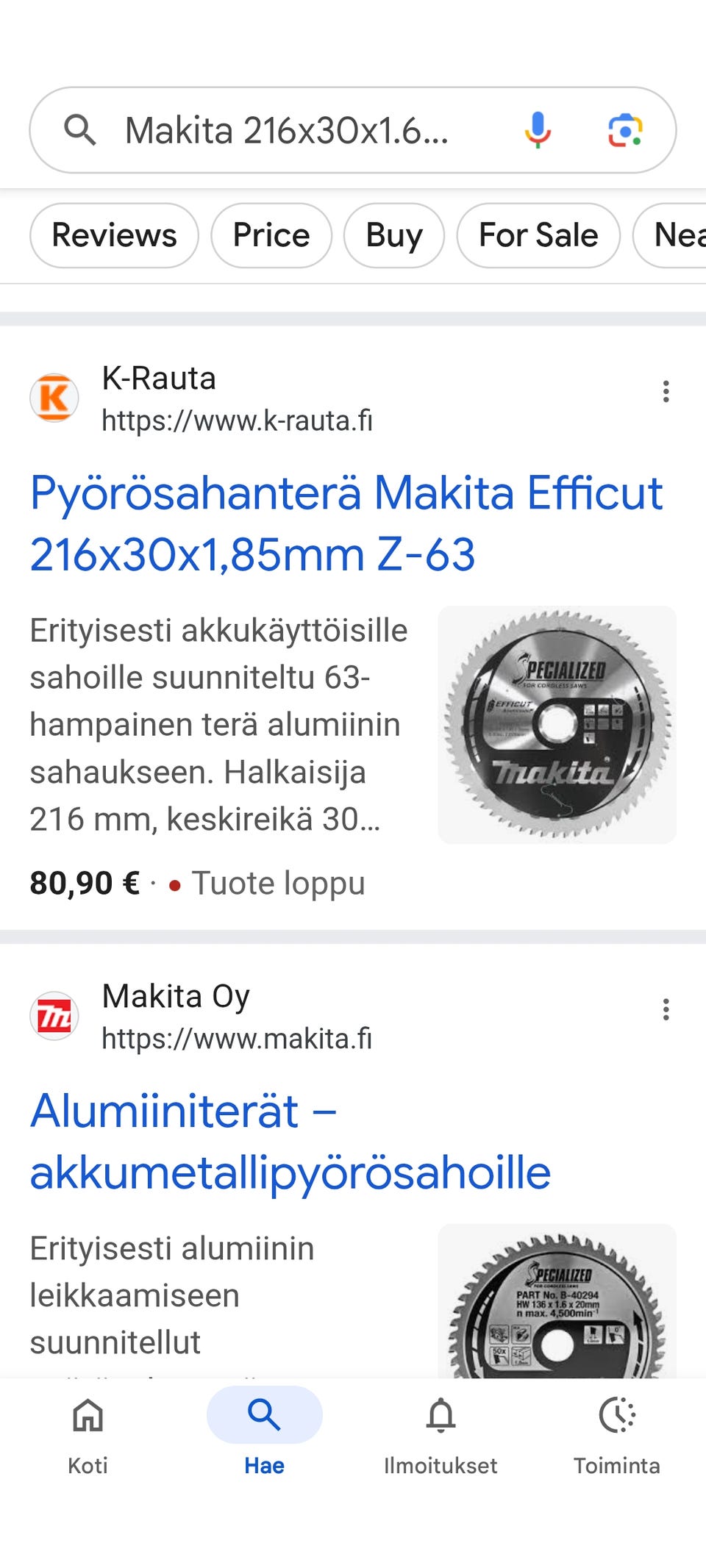Tap the Makita Efficut saw blade product image

coord(557,724)
